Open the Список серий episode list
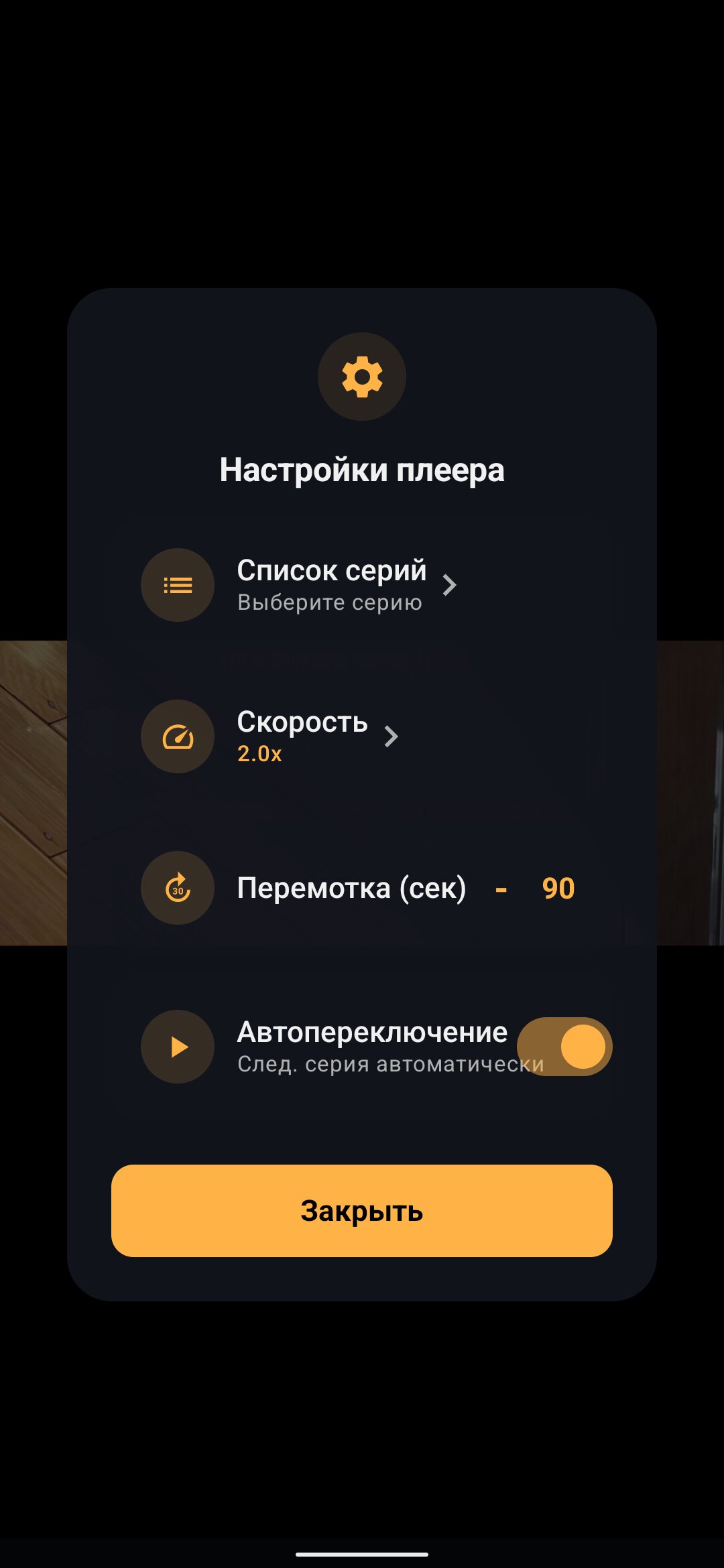The height and width of the screenshot is (1568, 724). (332, 584)
